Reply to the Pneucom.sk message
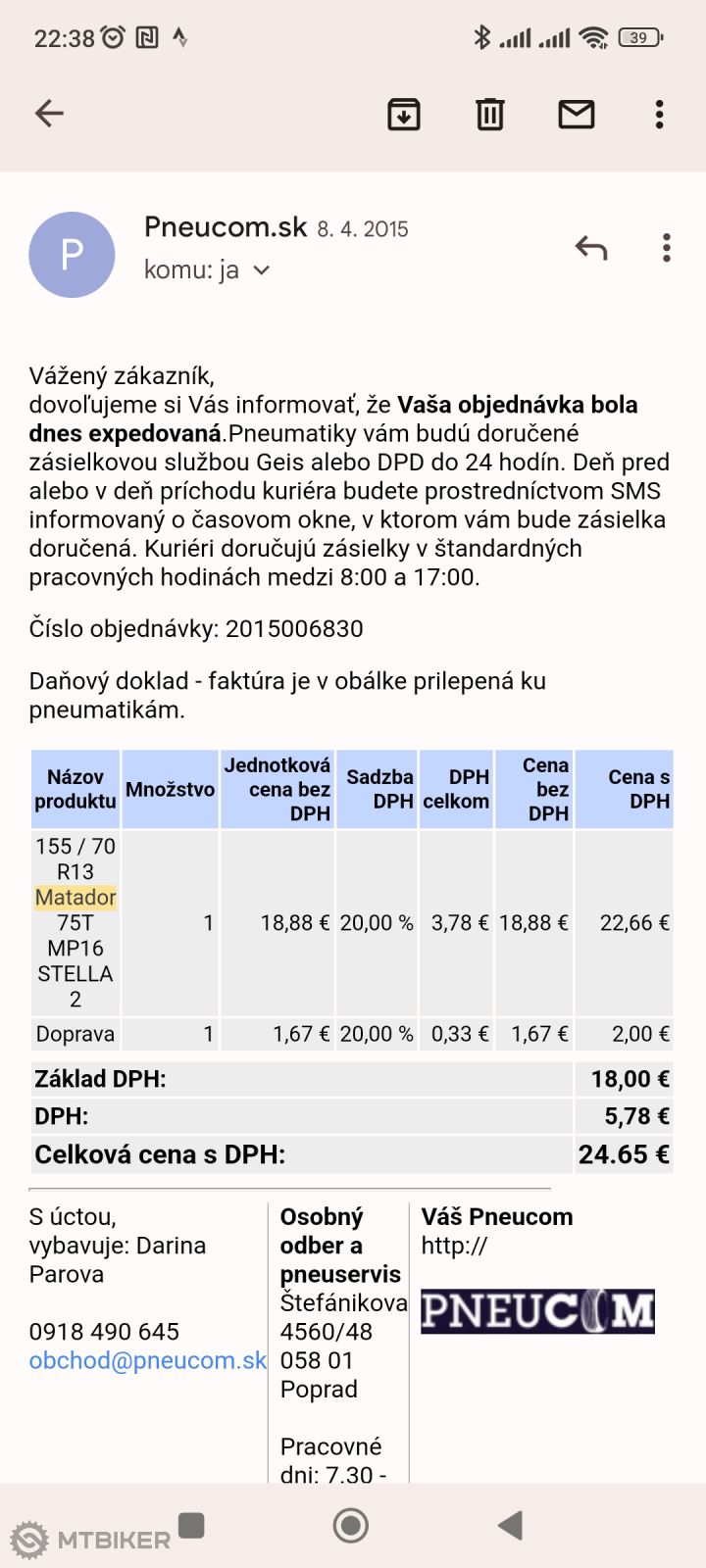The image size is (706, 1568). click(591, 248)
